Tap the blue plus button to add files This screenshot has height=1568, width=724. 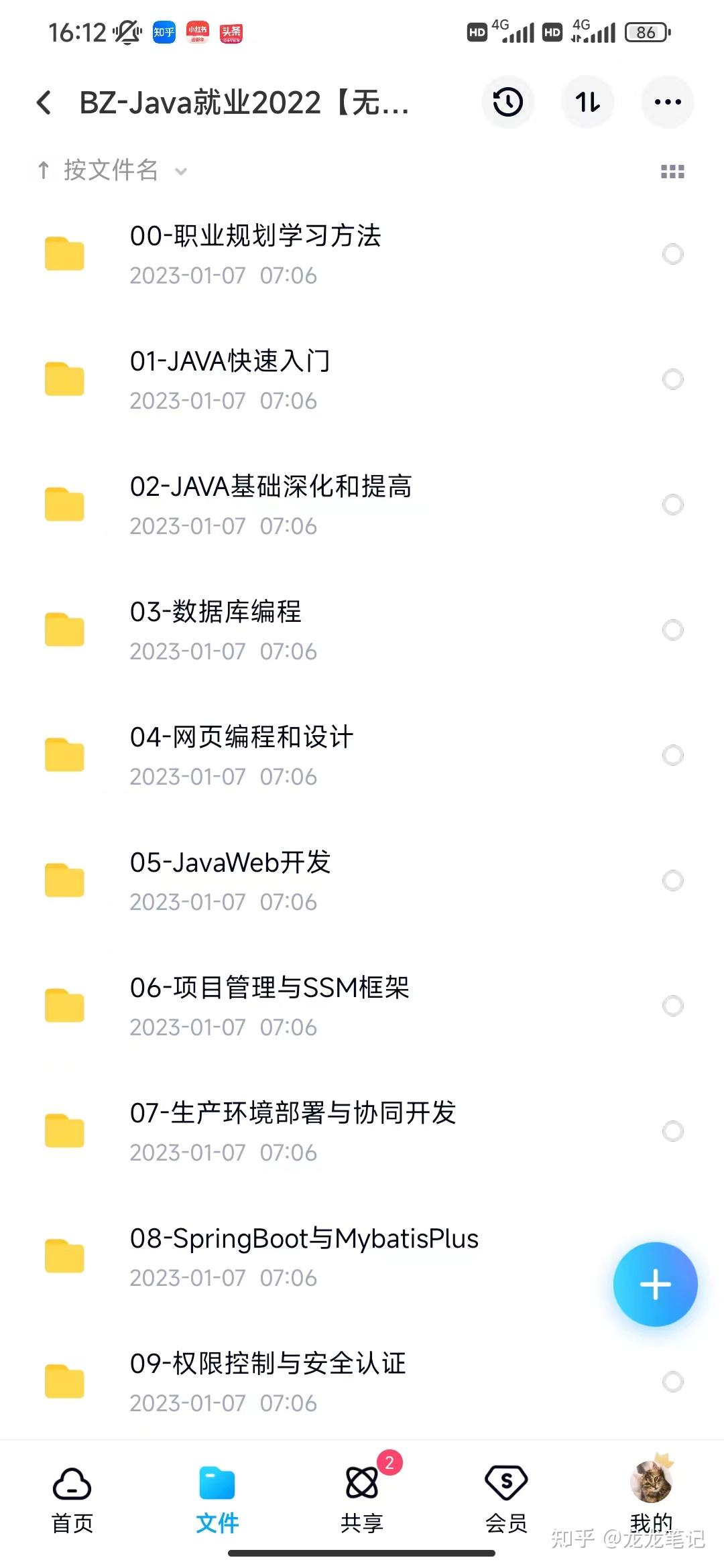click(x=656, y=1283)
